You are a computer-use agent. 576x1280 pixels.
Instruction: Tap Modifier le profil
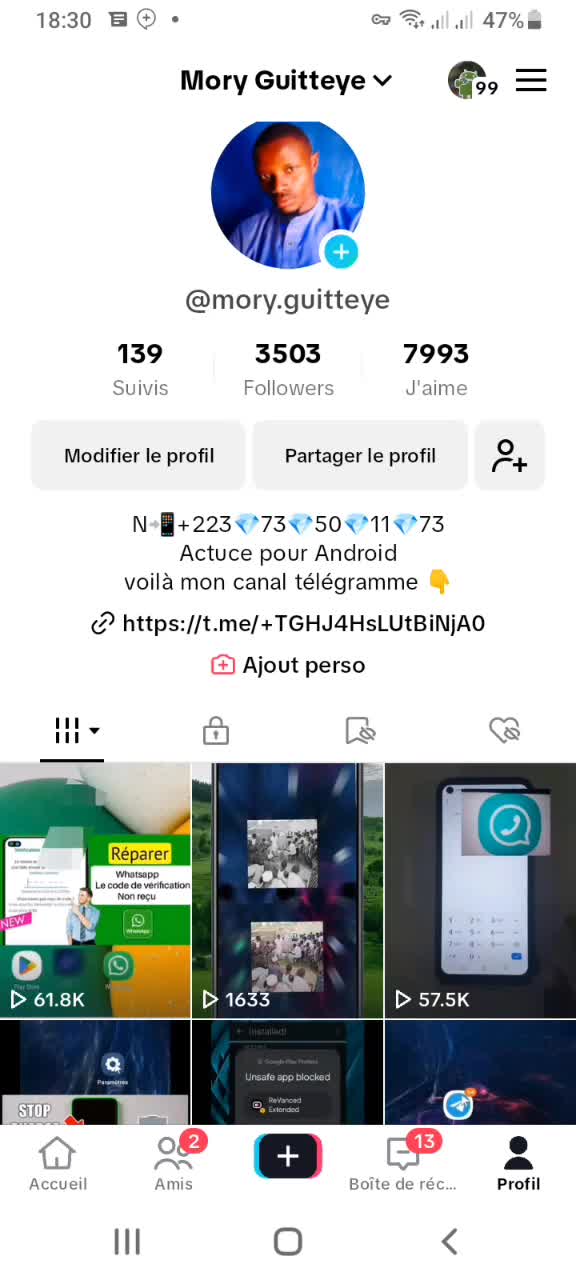[x=139, y=456]
